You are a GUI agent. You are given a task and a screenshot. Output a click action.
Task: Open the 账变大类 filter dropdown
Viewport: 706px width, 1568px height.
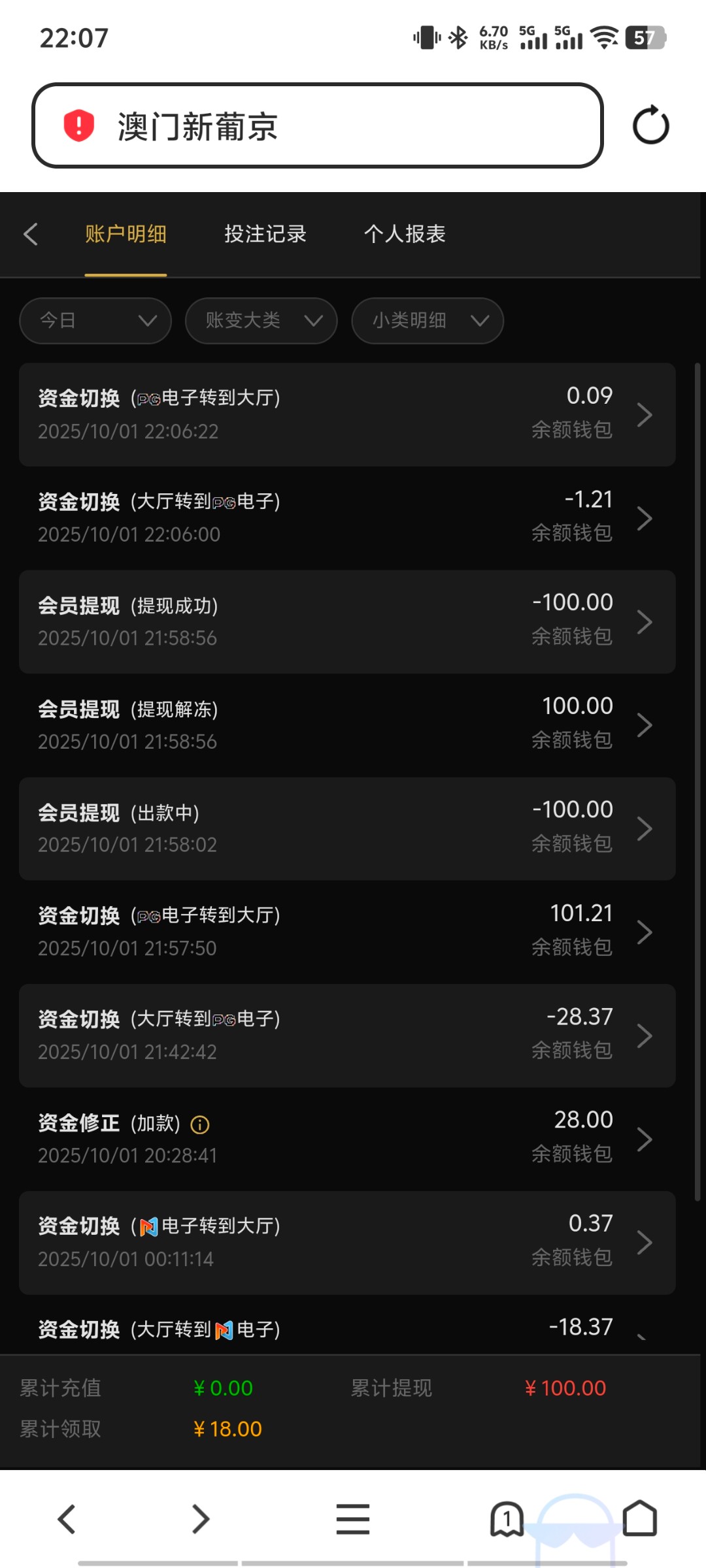[261, 320]
